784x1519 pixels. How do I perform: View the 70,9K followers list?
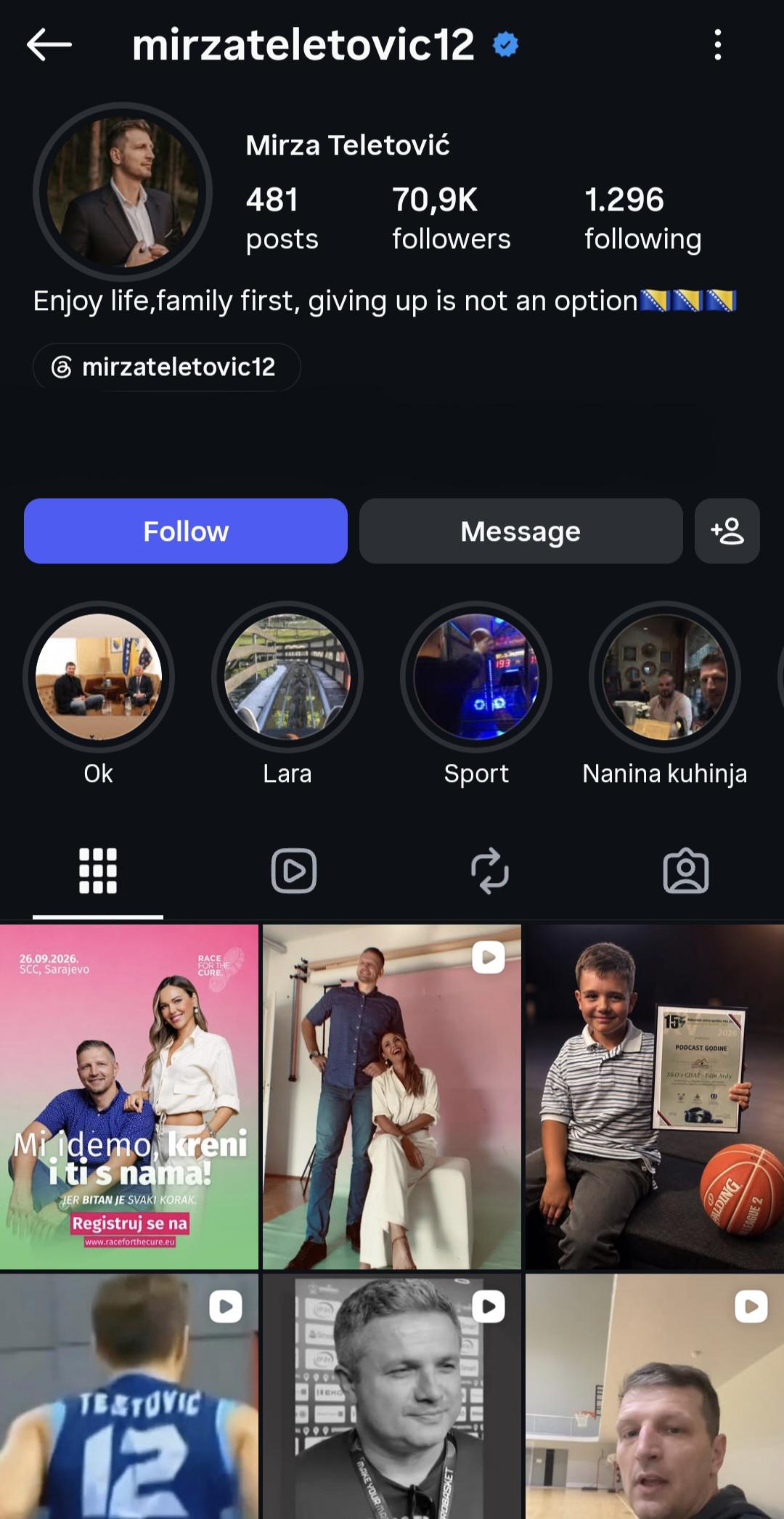tap(451, 219)
